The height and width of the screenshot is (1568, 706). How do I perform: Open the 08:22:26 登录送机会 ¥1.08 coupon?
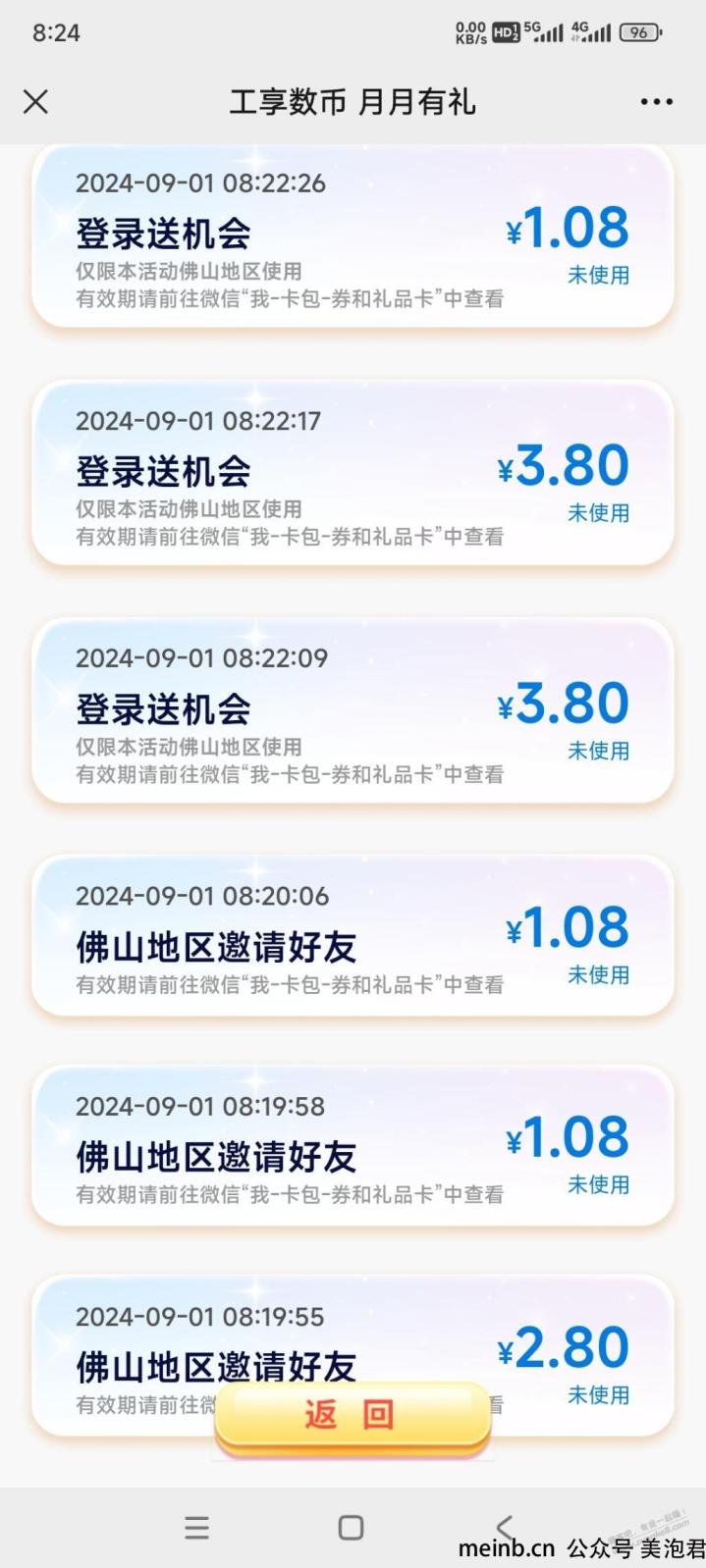(x=353, y=235)
